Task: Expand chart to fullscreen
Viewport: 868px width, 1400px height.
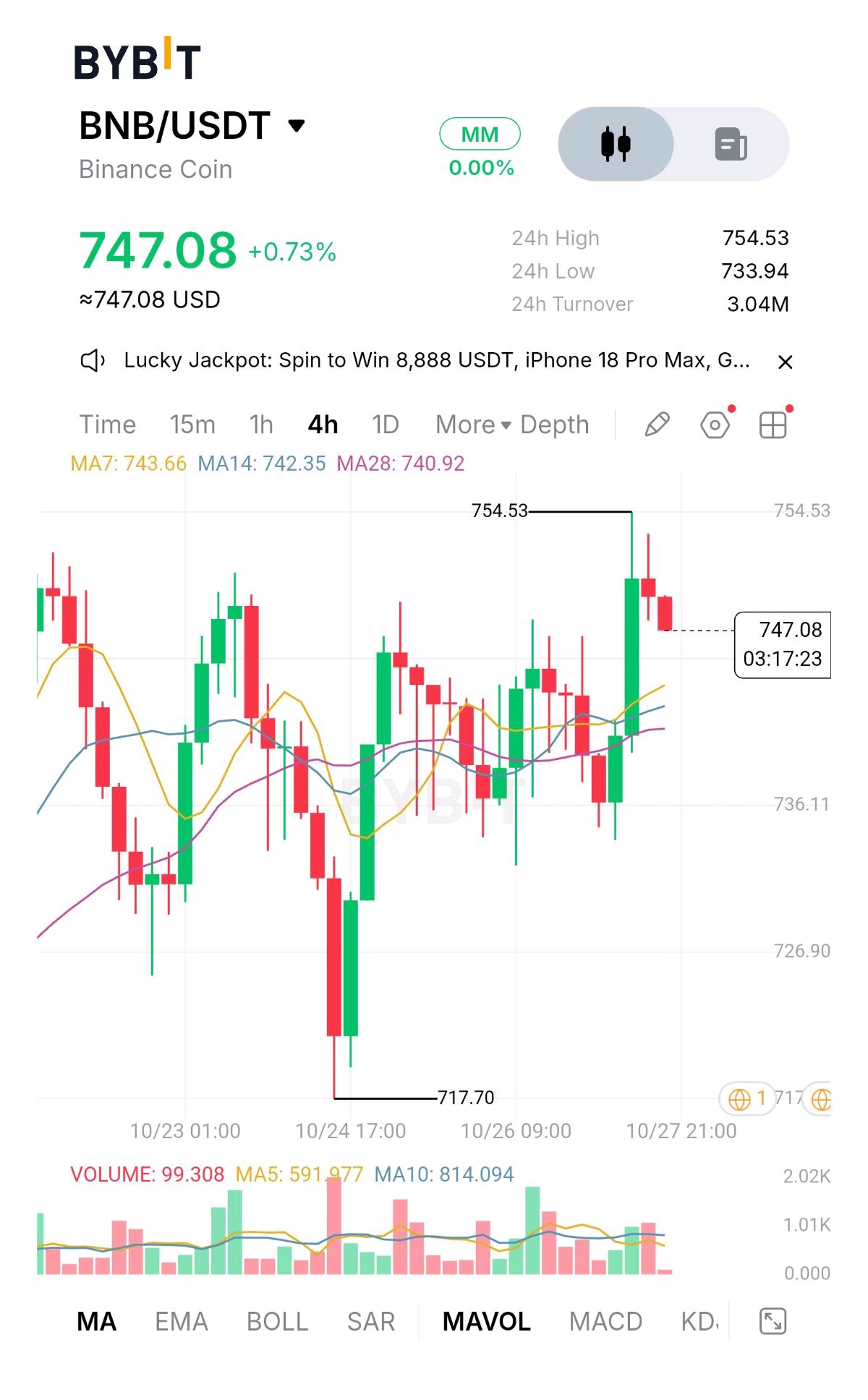Action: [x=773, y=1322]
